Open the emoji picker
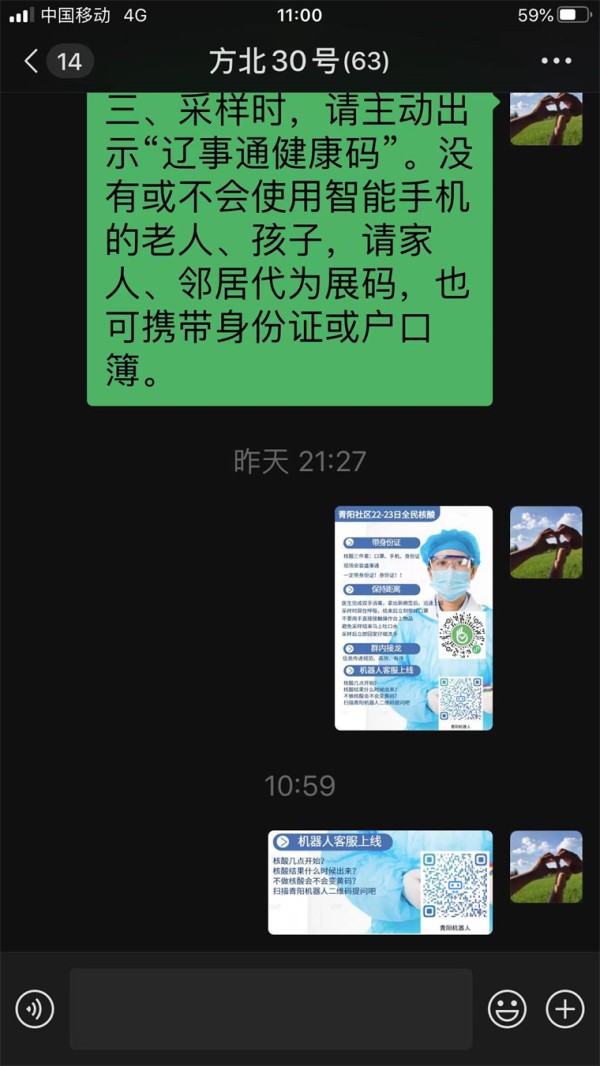 click(x=507, y=1009)
